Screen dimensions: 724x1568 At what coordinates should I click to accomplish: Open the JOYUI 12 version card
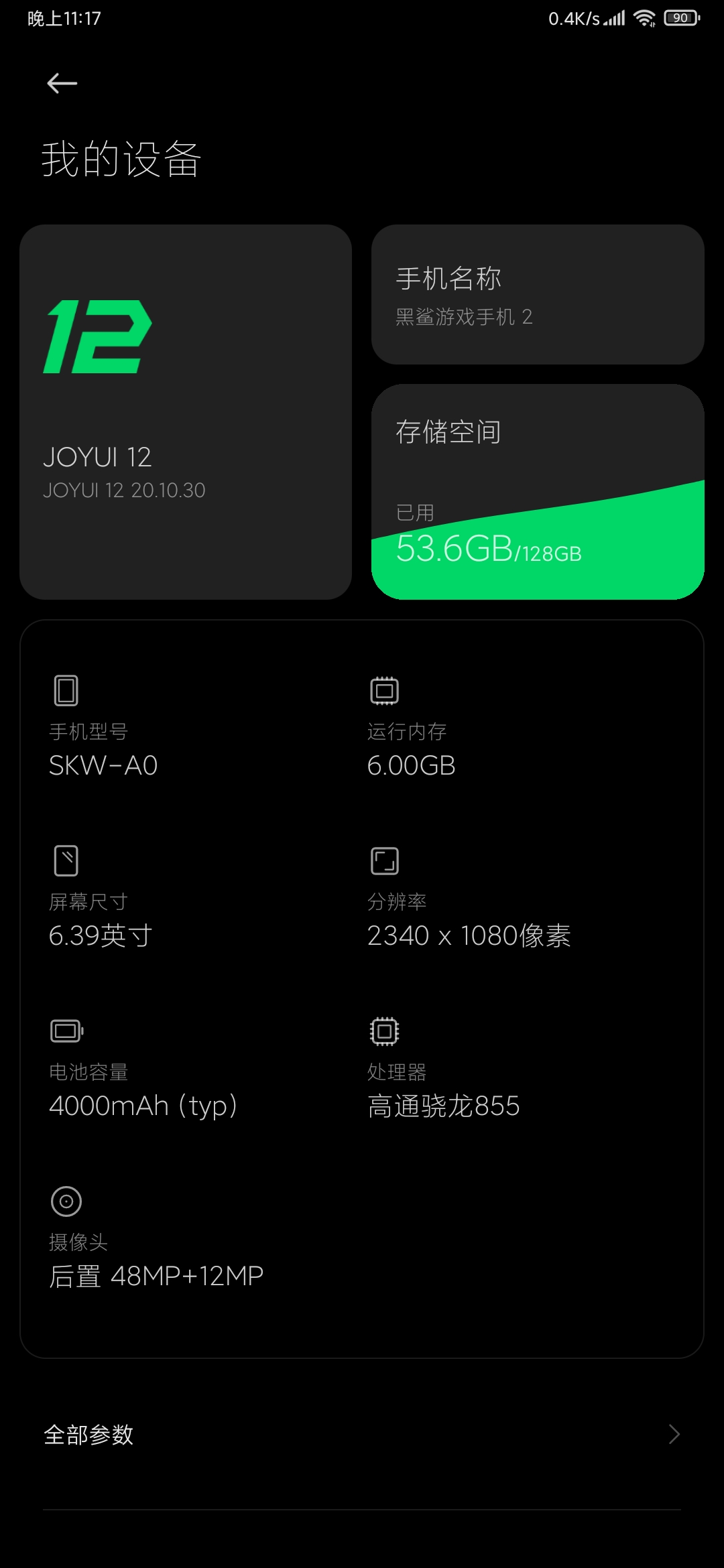point(186,412)
